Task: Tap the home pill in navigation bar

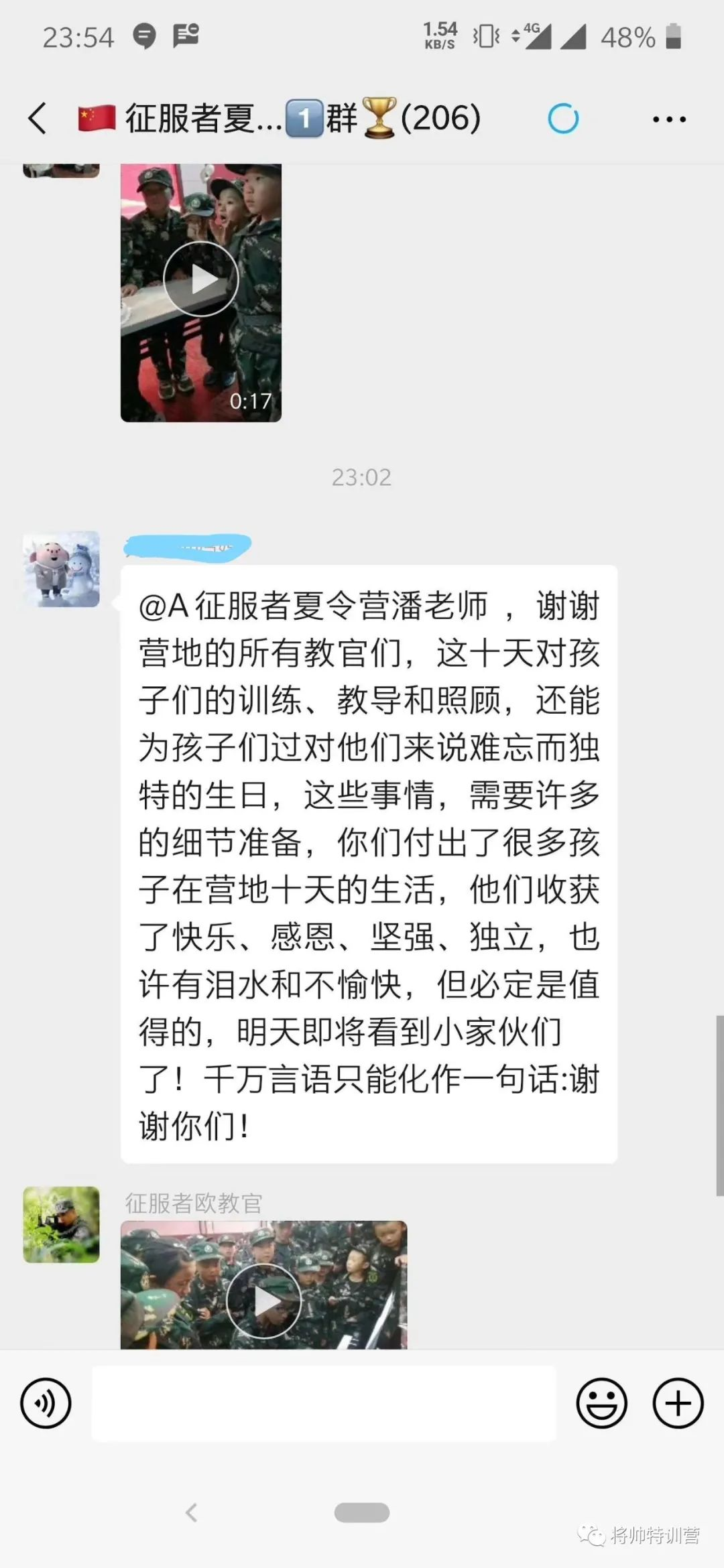Action: pos(362,1512)
